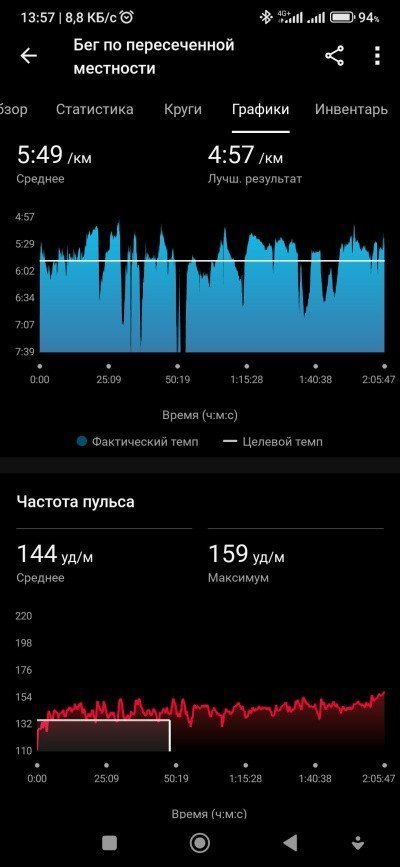Tap the system back triangle button

pos(290,843)
